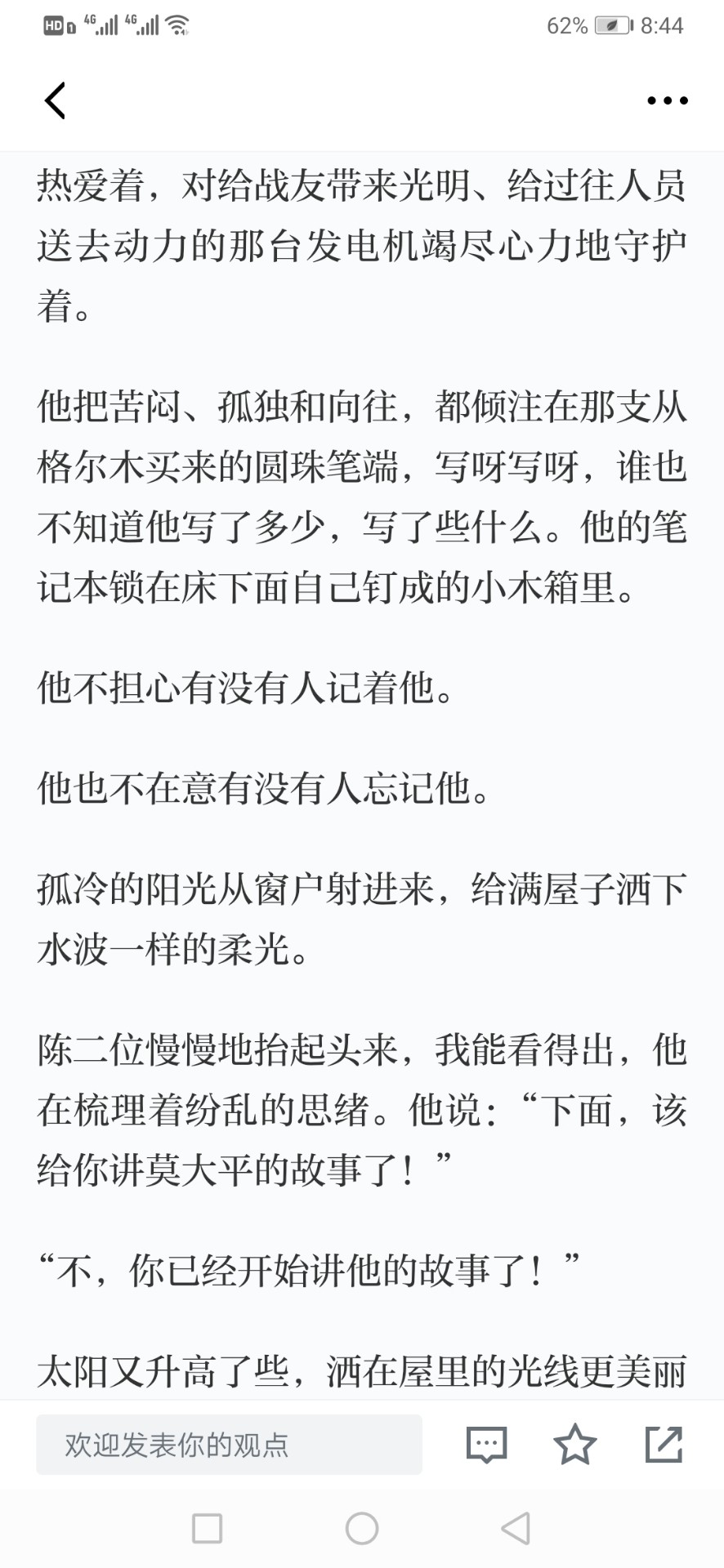Open the three-dot overflow menu
Viewport: 724px width, 1568px height.
click(667, 101)
